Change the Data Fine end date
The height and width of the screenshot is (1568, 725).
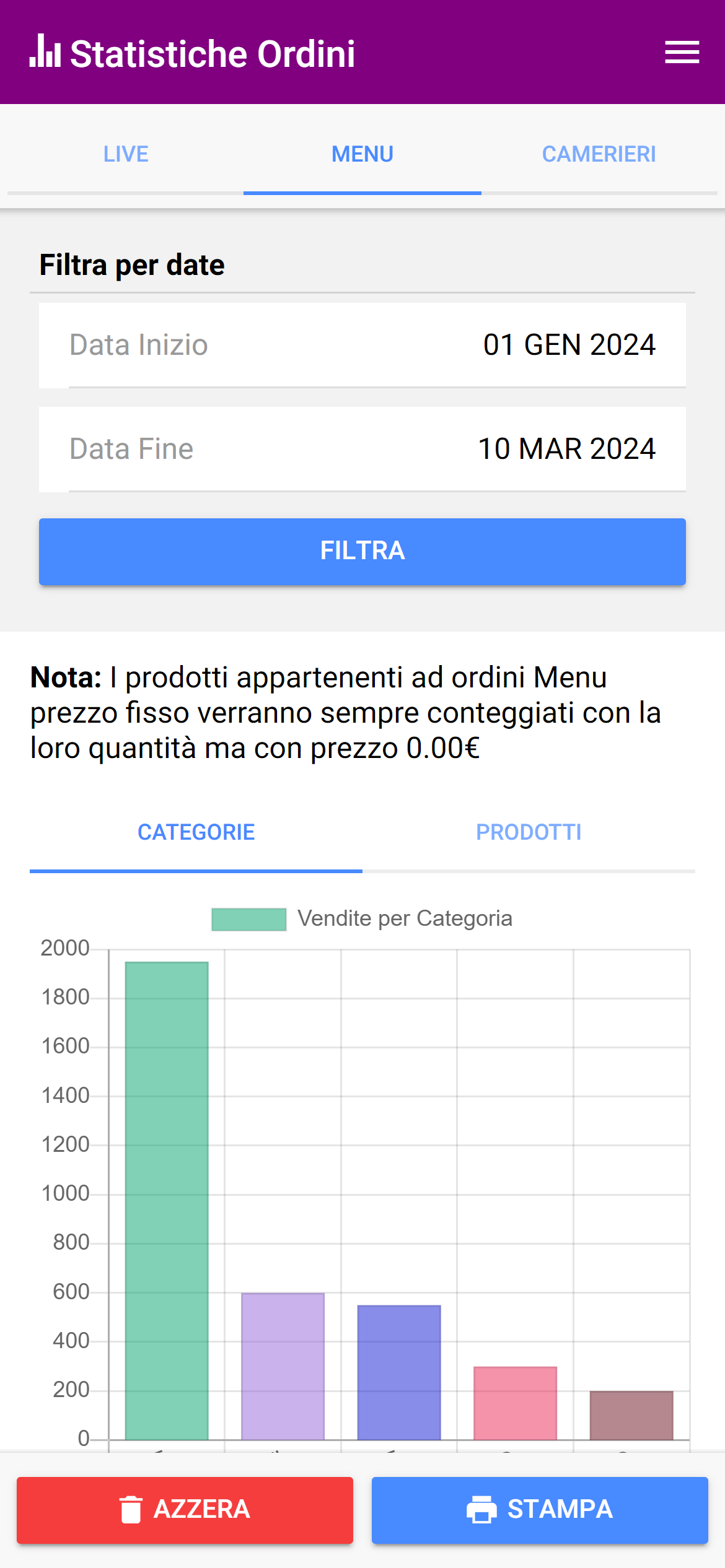point(362,449)
